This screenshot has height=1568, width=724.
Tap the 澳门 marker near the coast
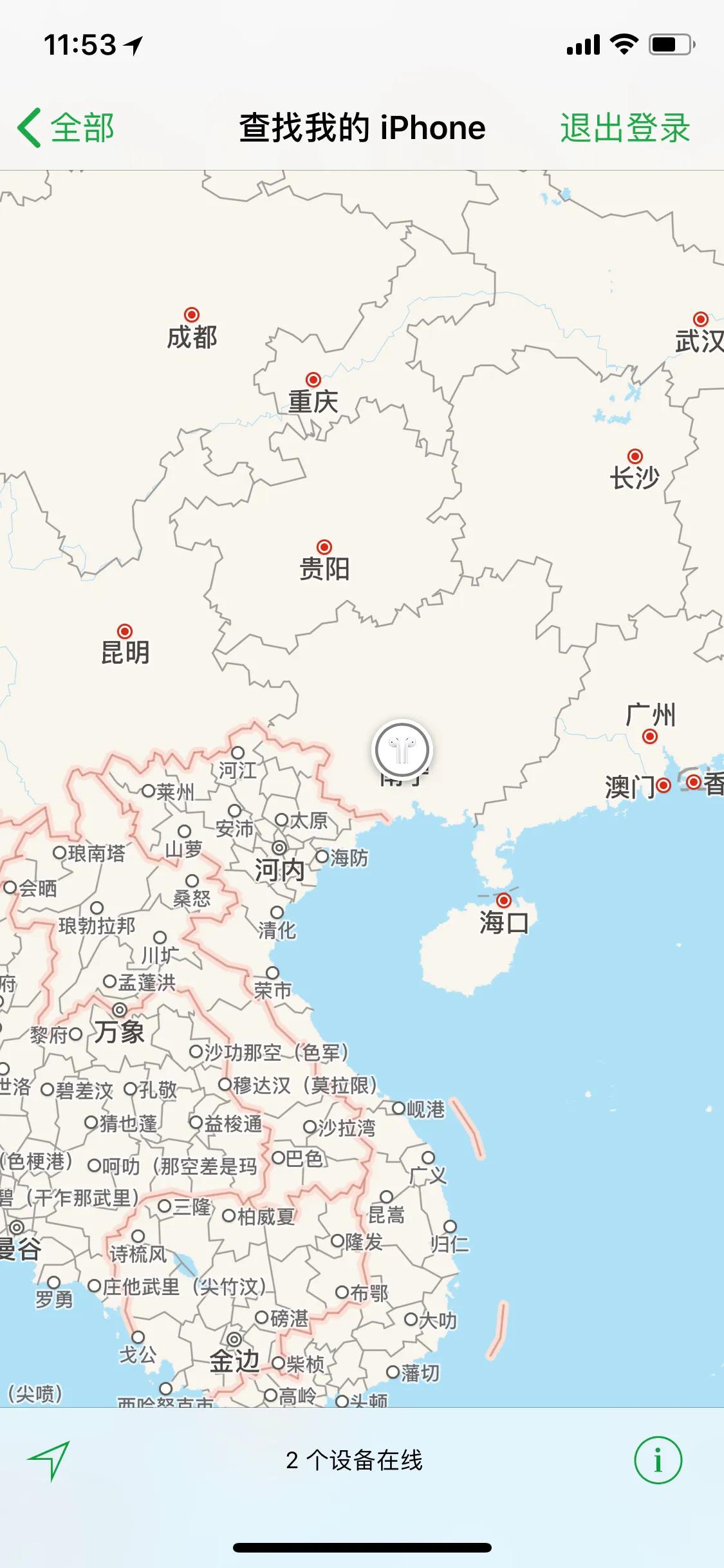click(664, 785)
